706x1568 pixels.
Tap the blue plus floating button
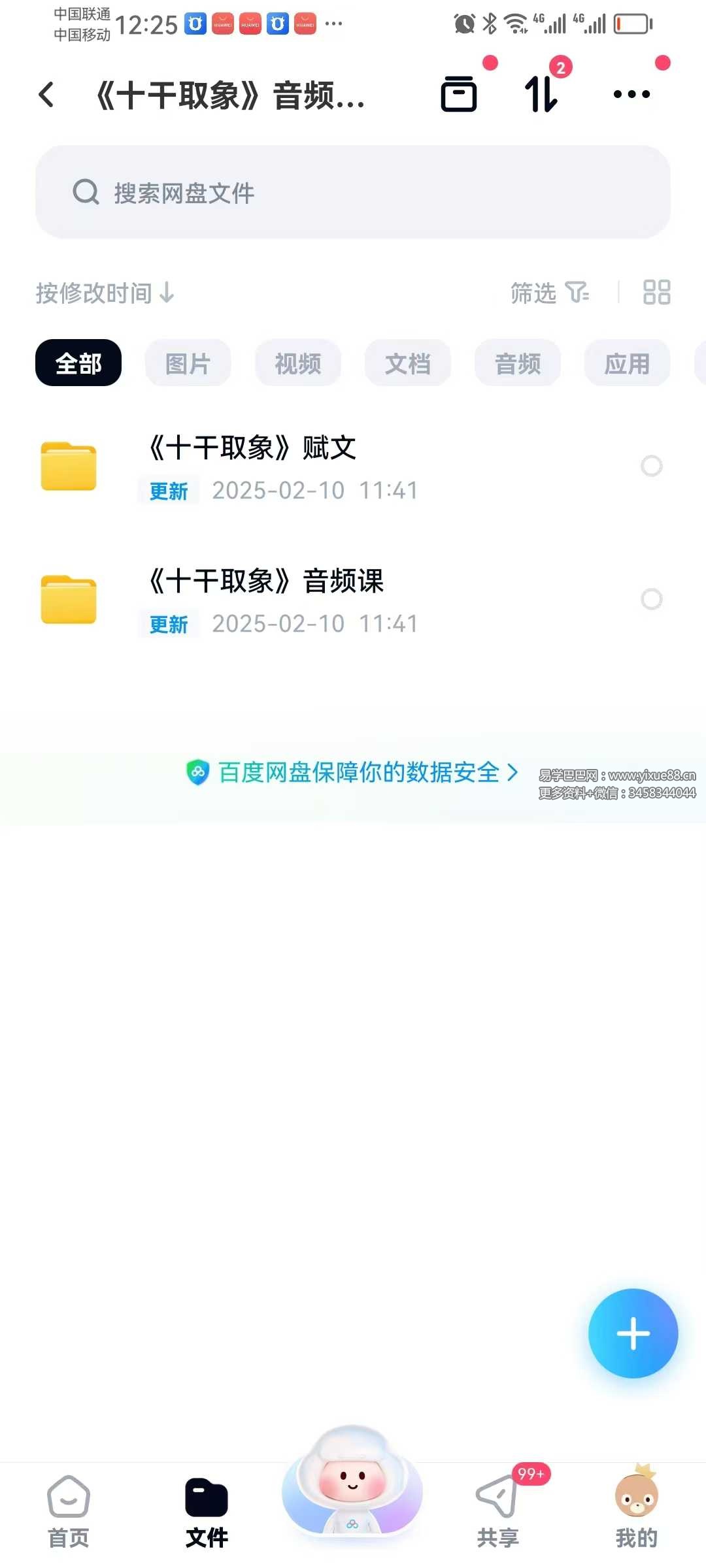pos(632,1334)
